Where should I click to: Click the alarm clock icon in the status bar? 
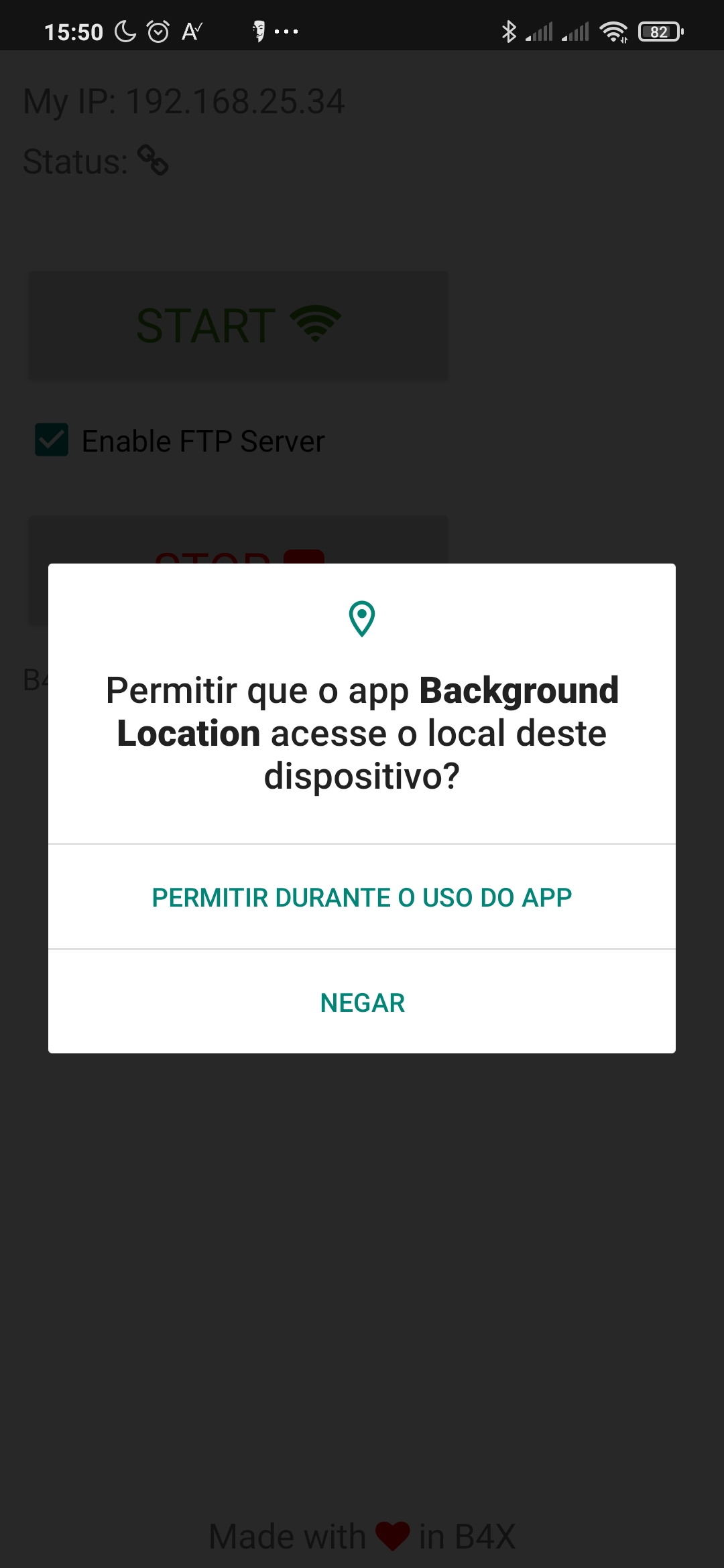pos(157,30)
